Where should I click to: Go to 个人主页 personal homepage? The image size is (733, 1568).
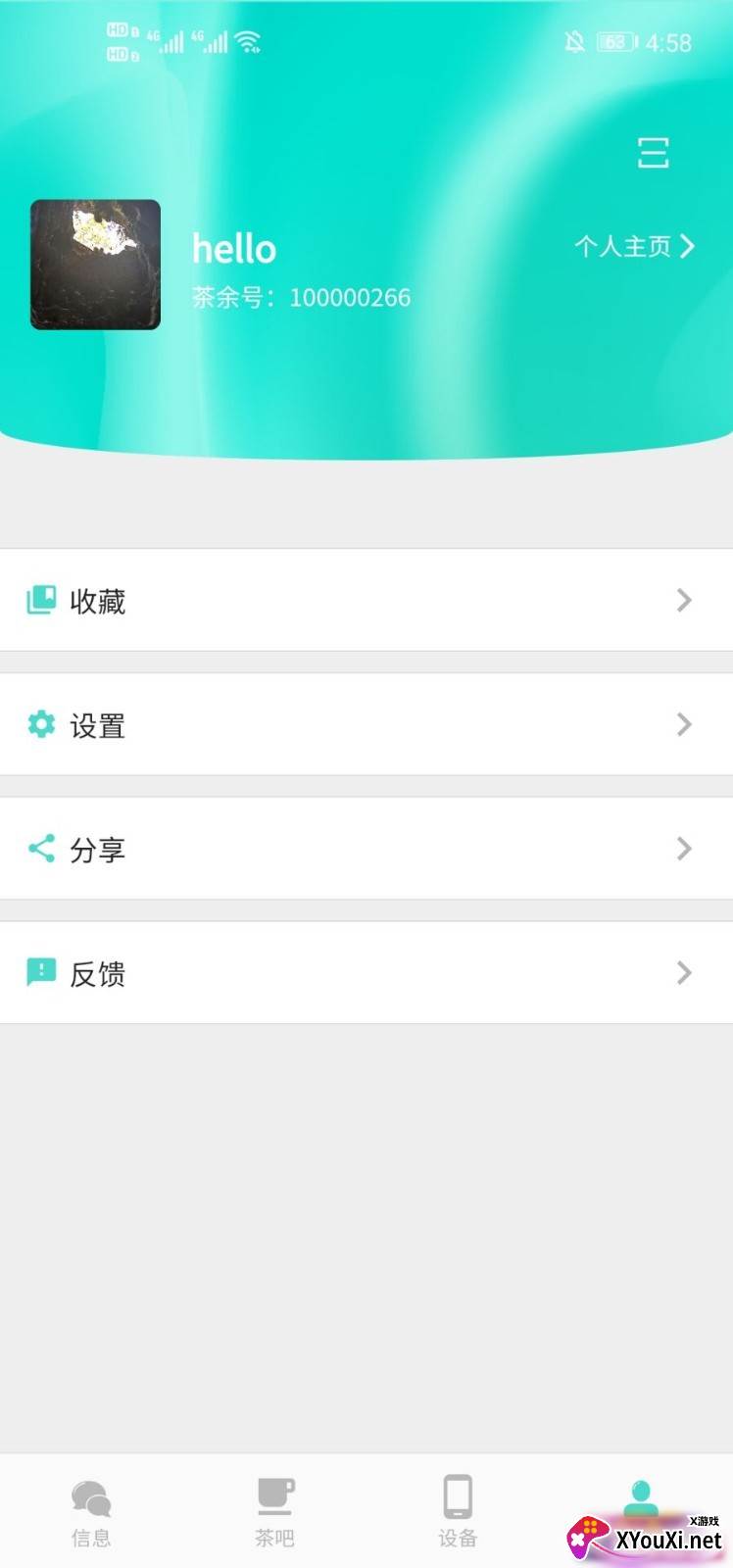tap(634, 246)
